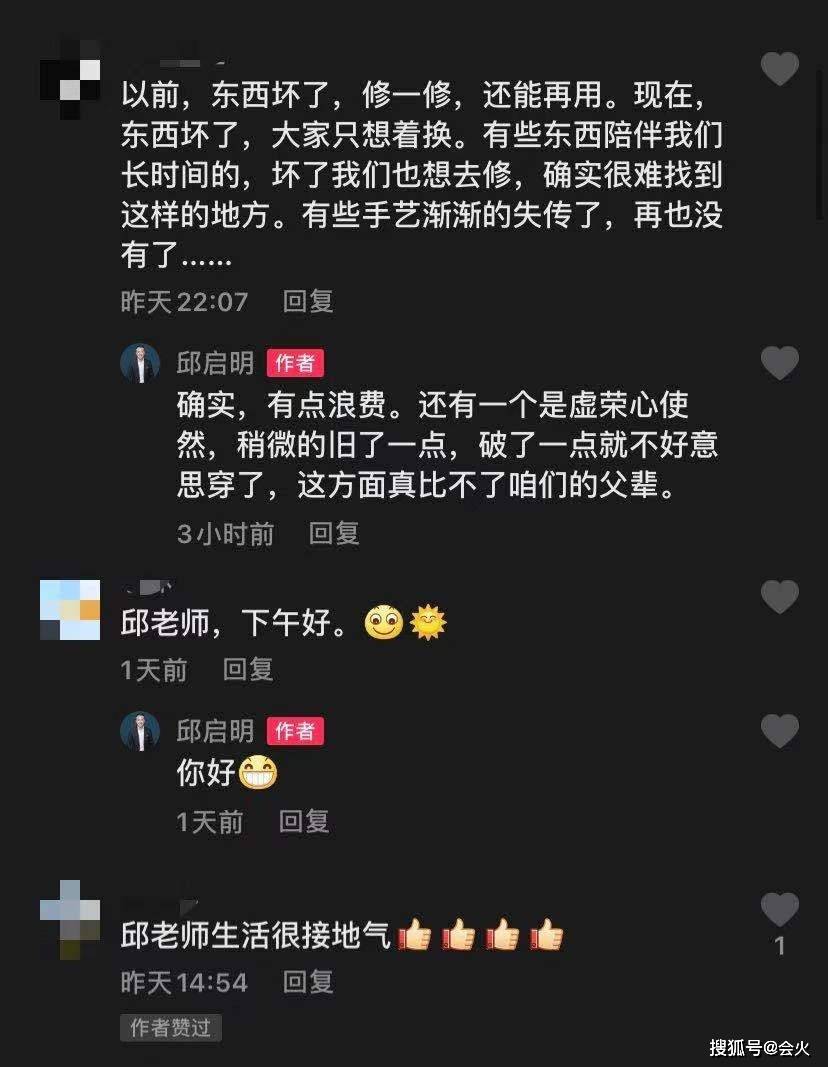The height and width of the screenshot is (1067, 828).
Task: Reply to the comment posted 昨天22:07
Action: [308, 301]
